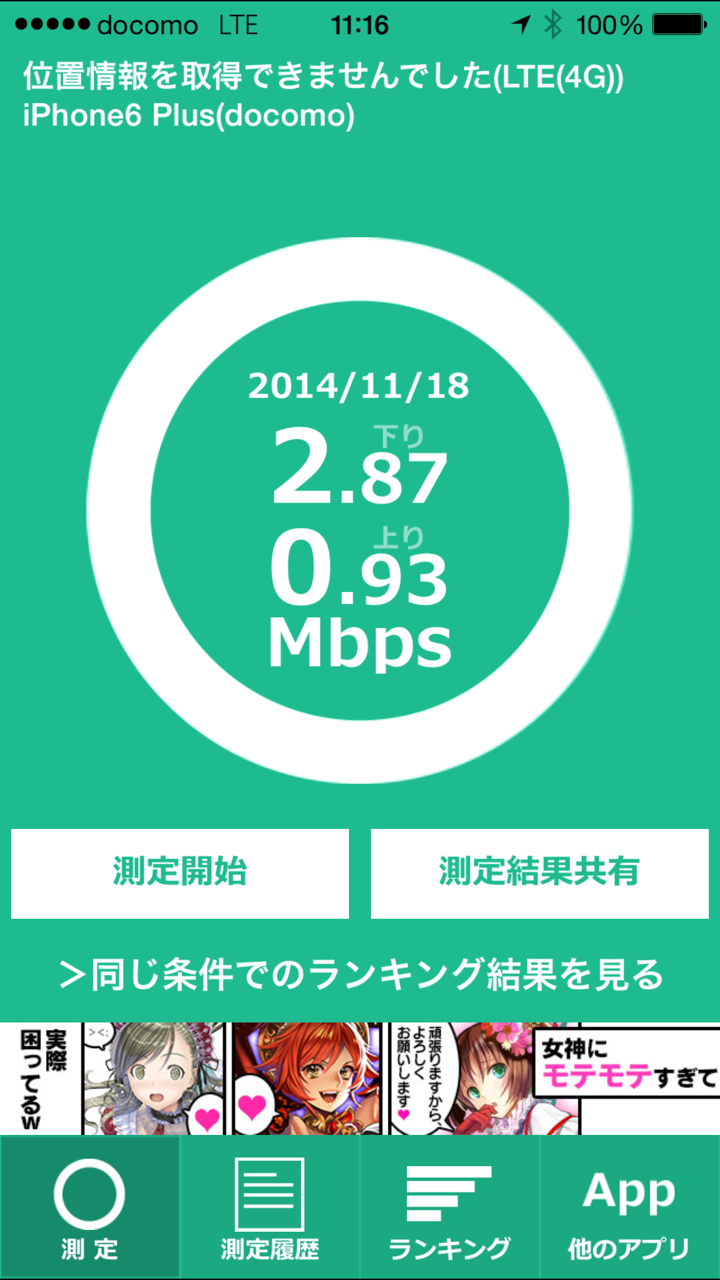Open the 女神にモテモテすぎて ad banner
720x1280 pixels.
coord(360,1078)
